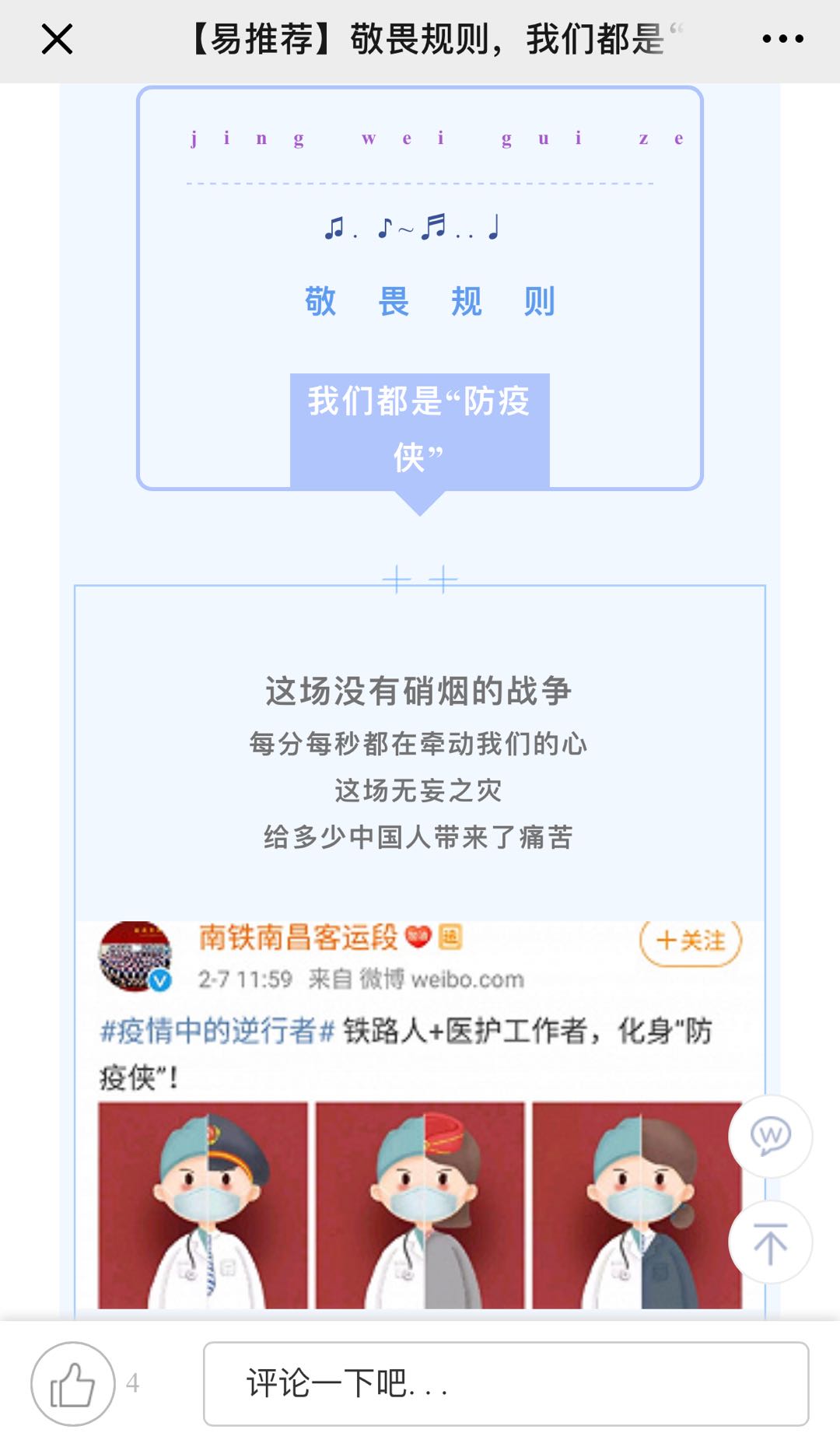The image size is (840, 1447).
Task: Jump back to top of page
Action: (770, 1242)
